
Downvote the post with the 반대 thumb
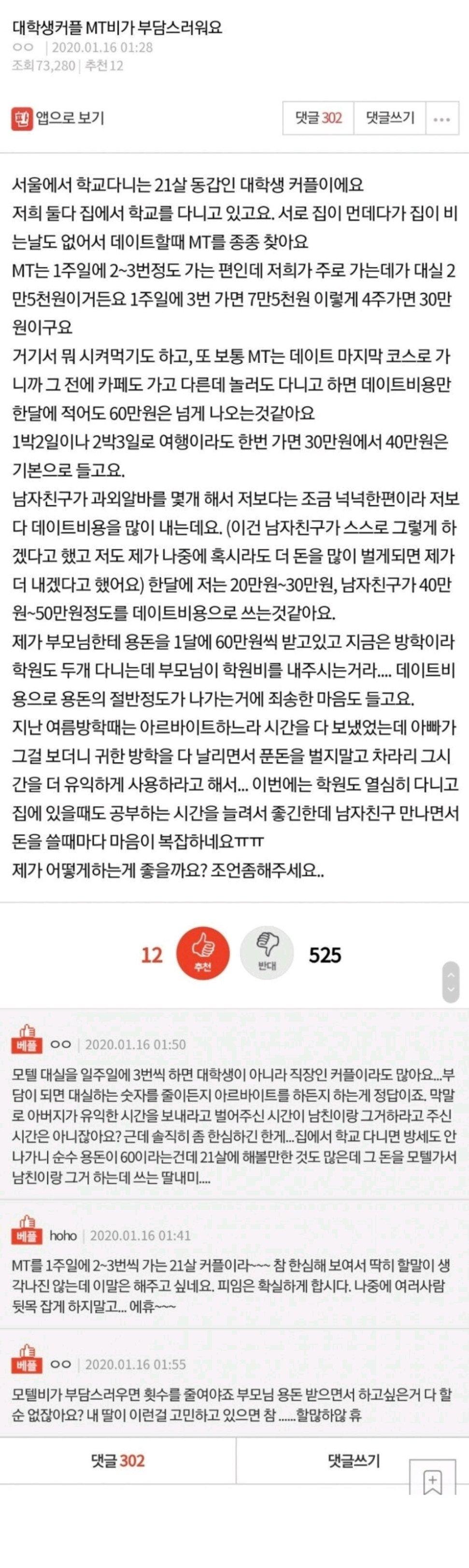267,953
